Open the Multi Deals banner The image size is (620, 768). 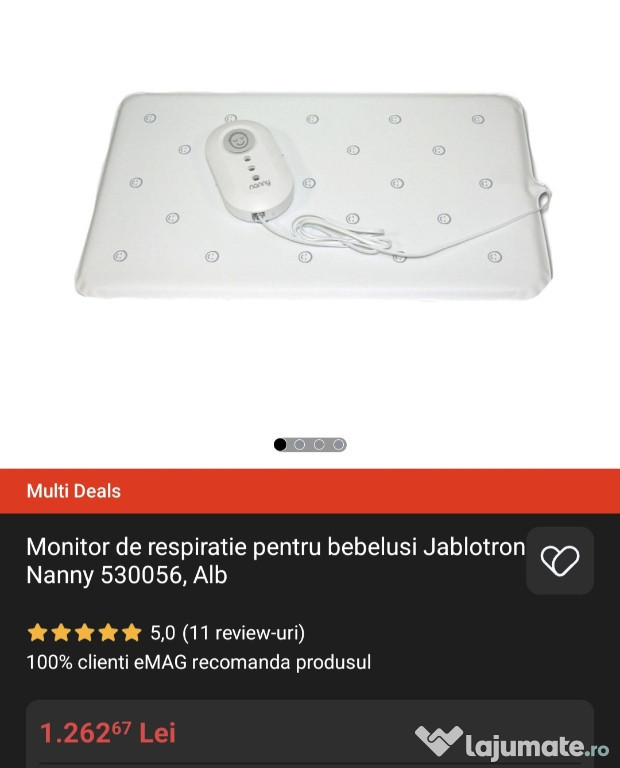(310, 491)
